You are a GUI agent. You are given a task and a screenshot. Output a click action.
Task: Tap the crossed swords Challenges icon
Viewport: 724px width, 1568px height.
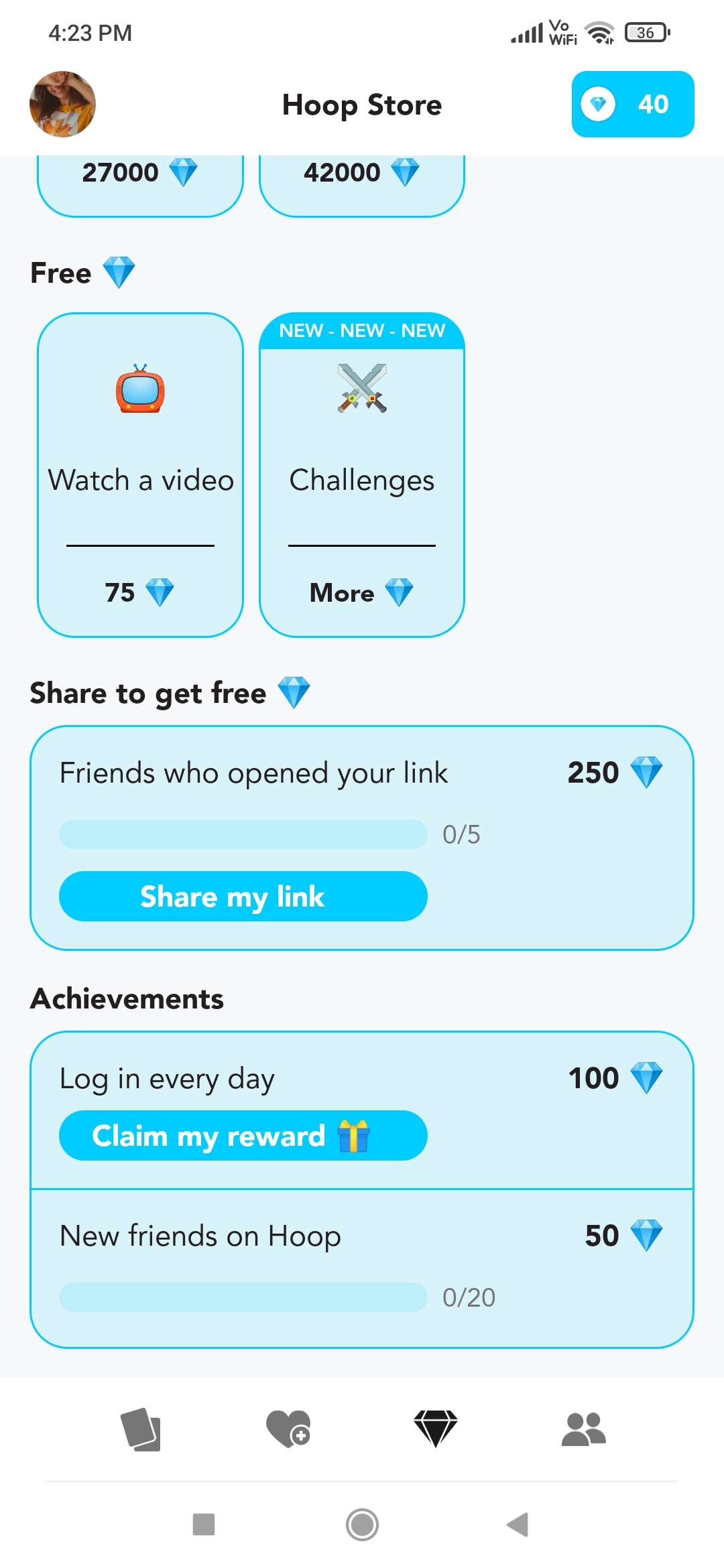click(x=362, y=391)
